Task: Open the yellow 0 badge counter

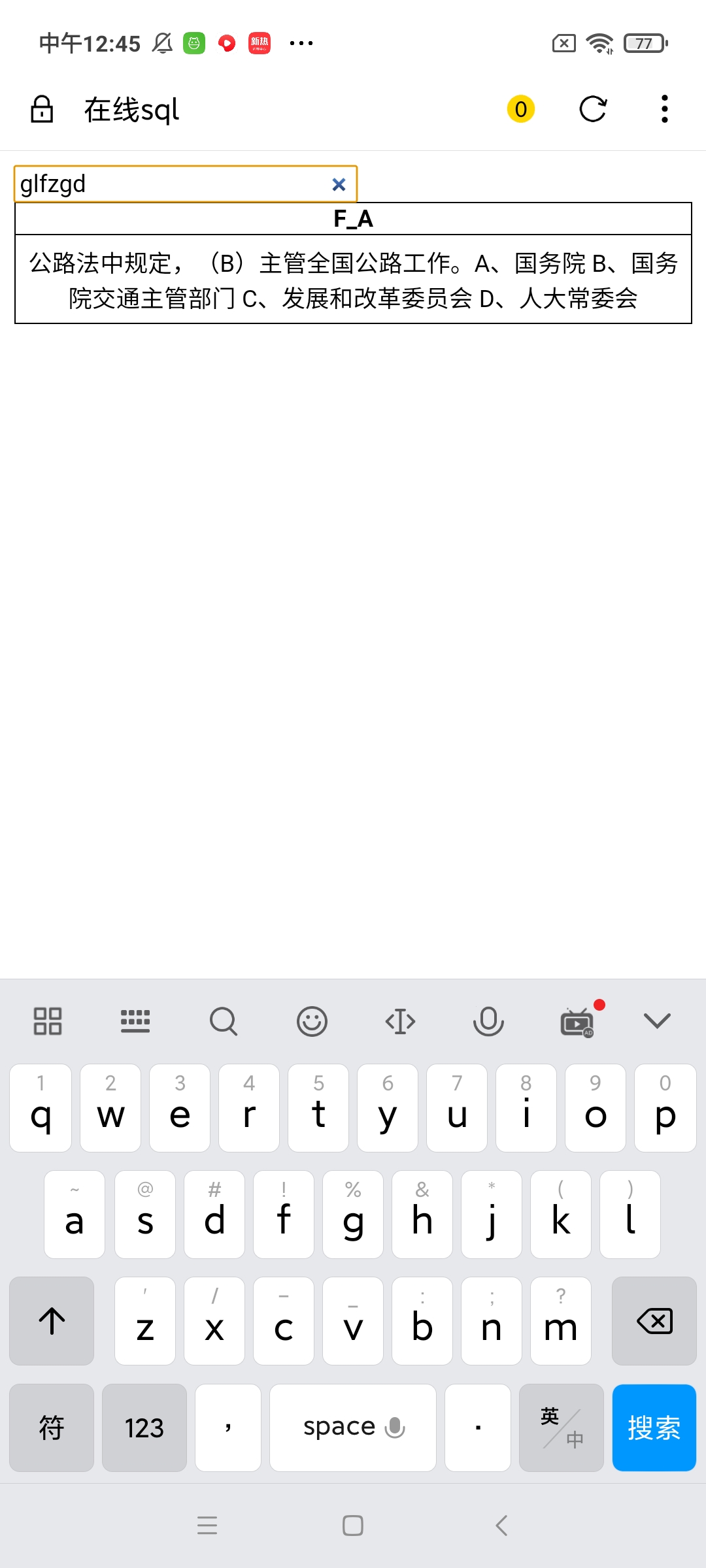Action: (x=521, y=109)
